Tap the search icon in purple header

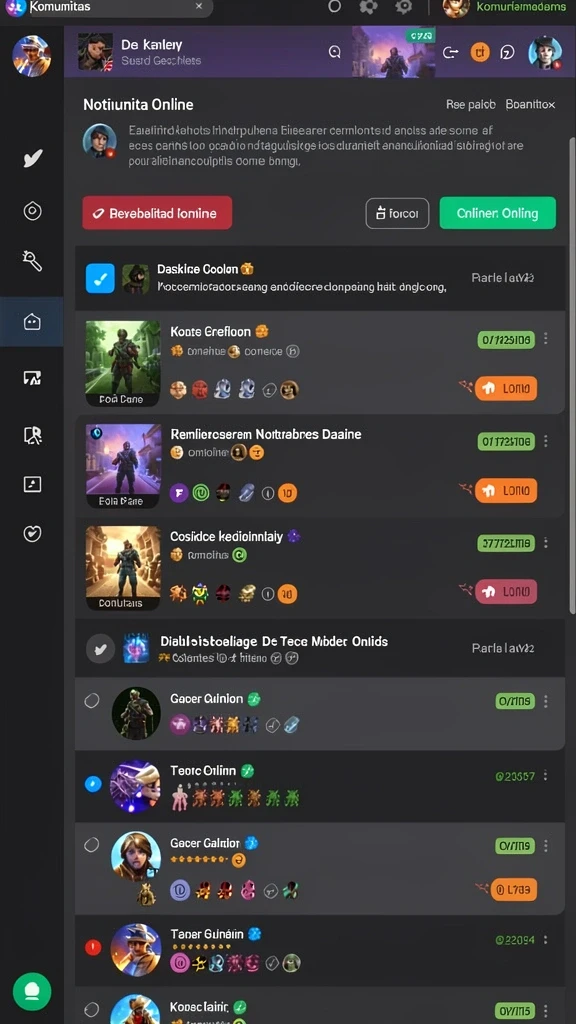coord(335,53)
